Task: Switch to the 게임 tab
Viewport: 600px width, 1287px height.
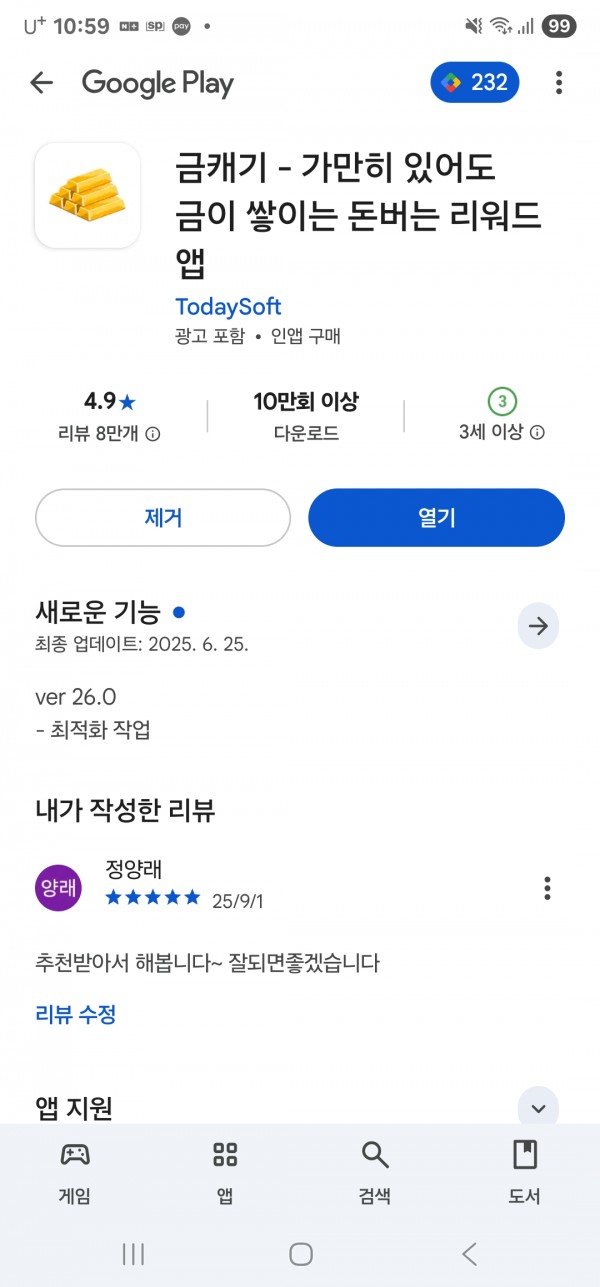Action: click(x=75, y=1172)
